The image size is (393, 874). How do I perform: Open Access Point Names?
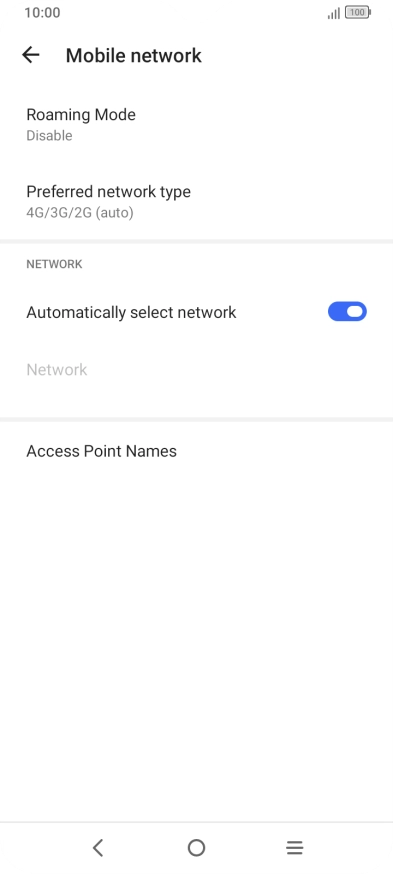196,451
